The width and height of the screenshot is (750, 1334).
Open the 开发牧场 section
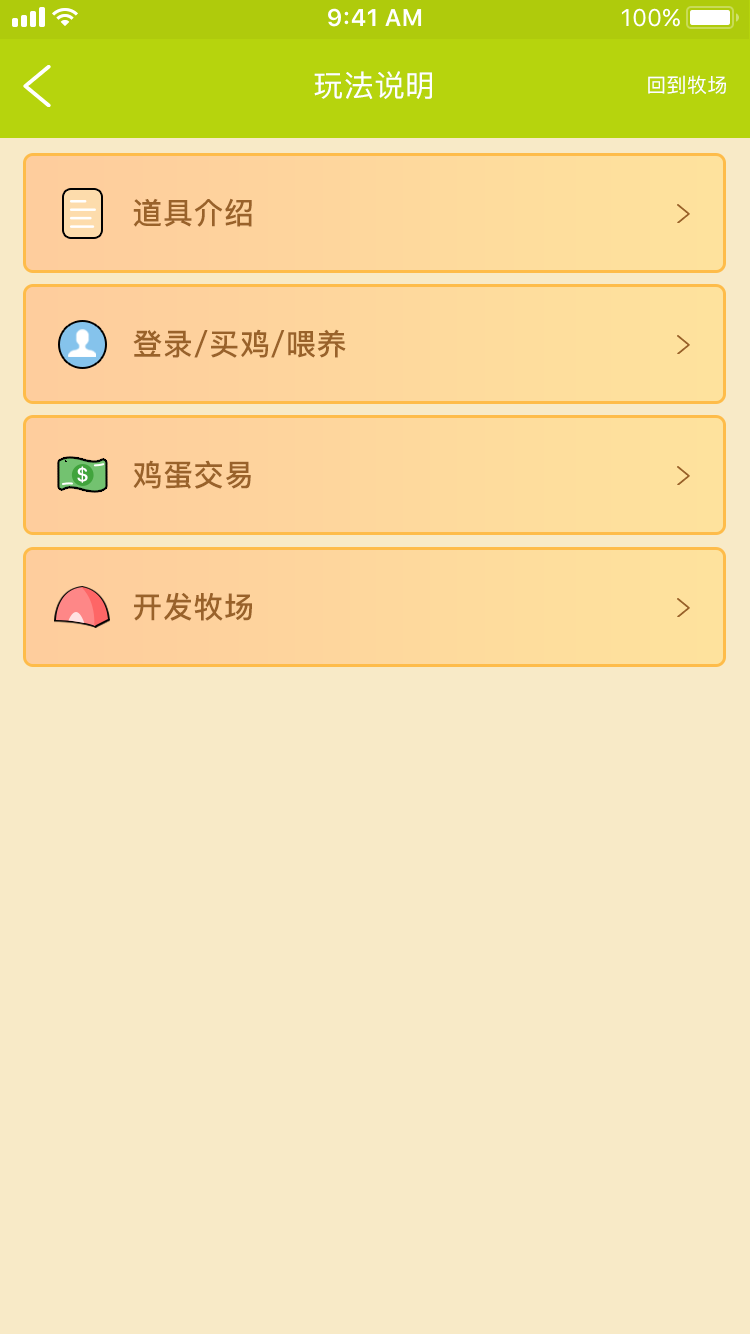point(374,607)
